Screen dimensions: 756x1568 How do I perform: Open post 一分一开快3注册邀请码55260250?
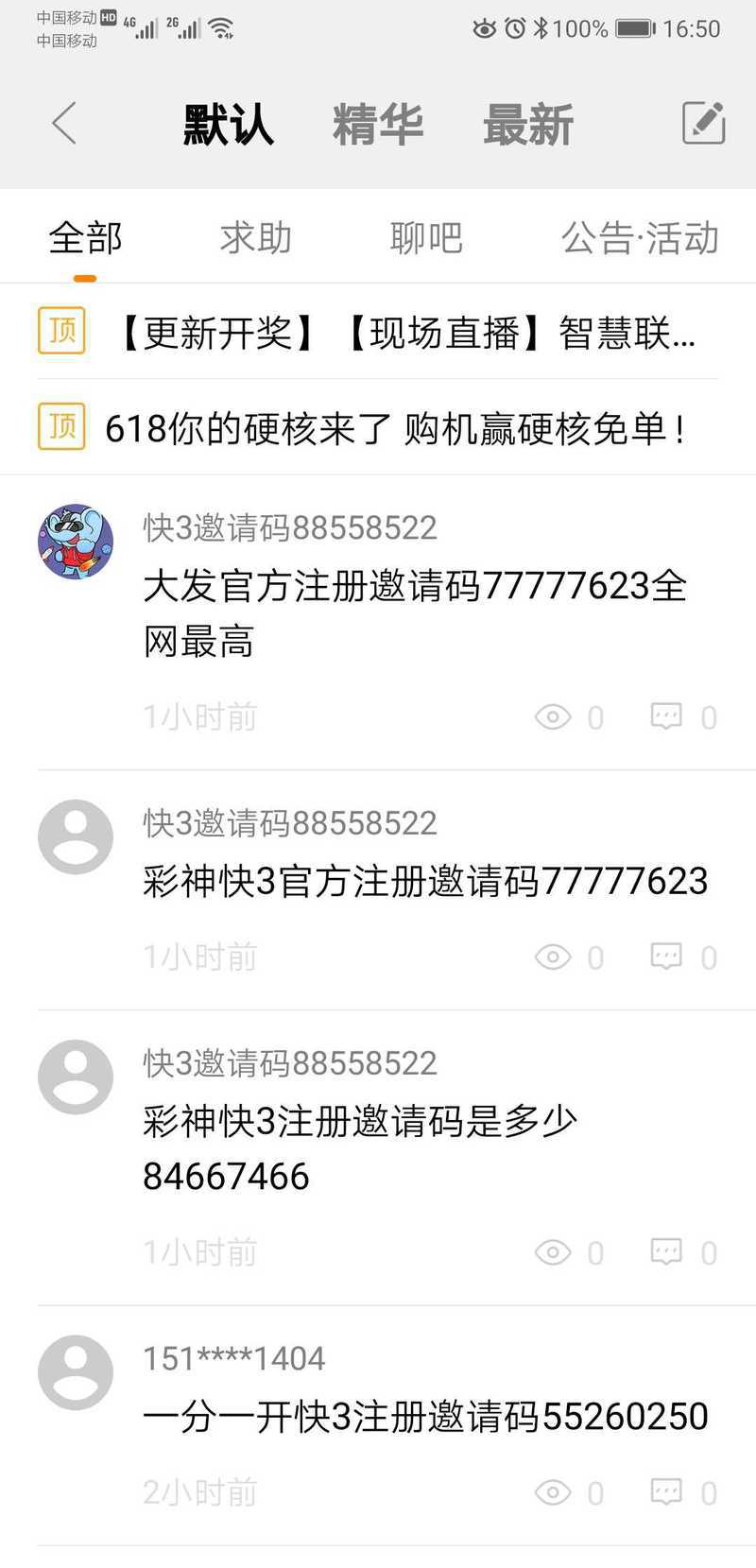425,1416
